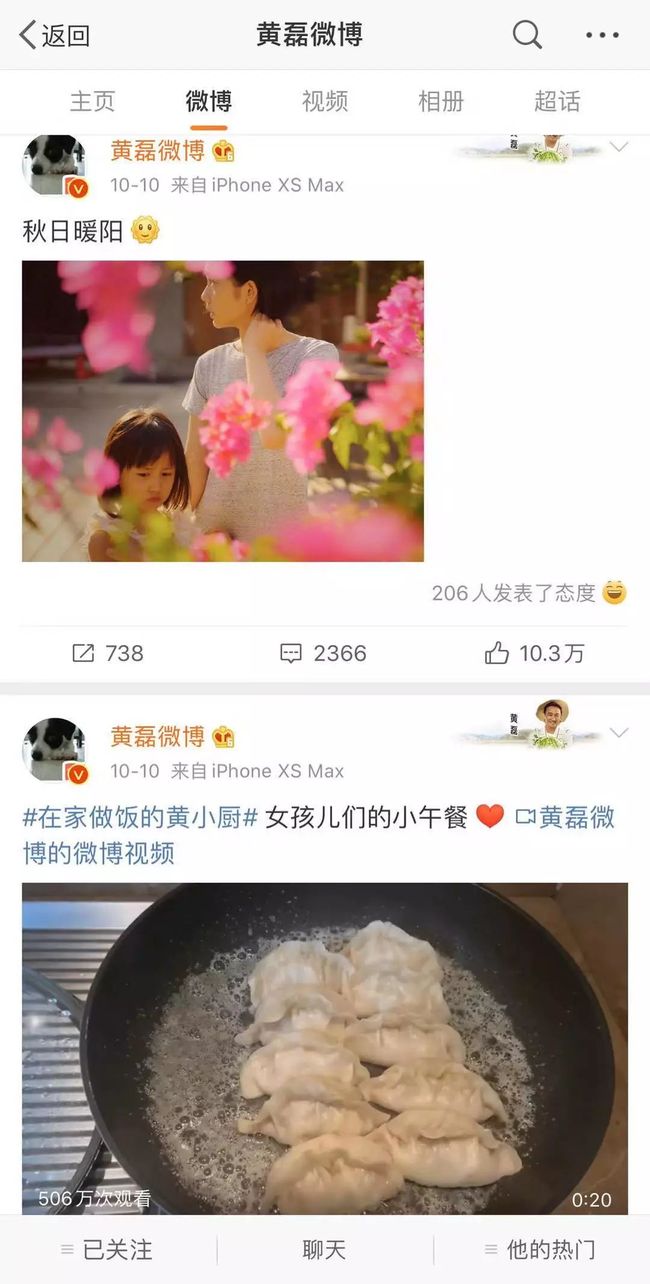
Task: Tap the 已关注 follow status button
Action: pyautogui.click(x=108, y=1249)
